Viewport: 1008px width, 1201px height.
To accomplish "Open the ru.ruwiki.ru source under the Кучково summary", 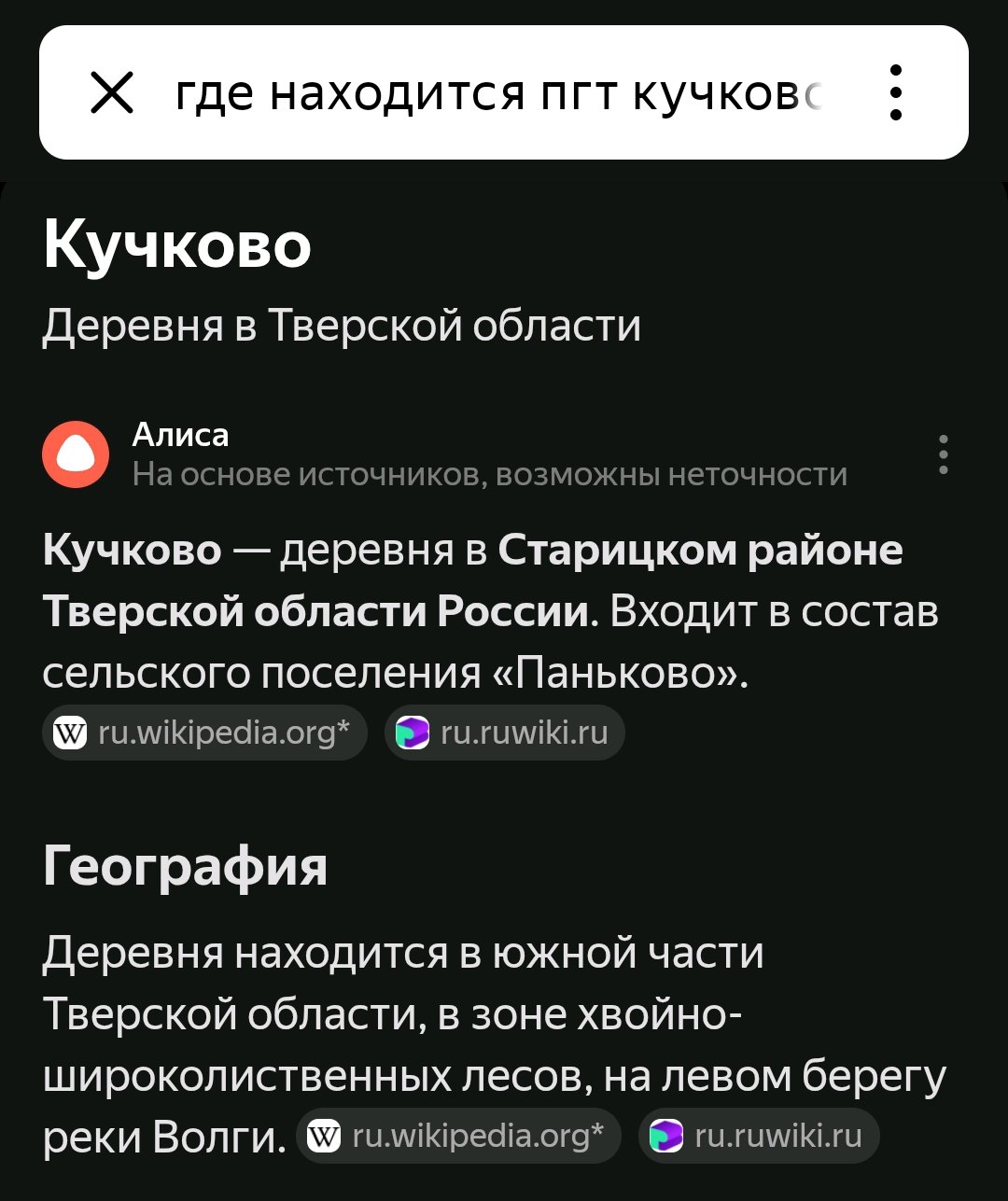I will [505, 733].
